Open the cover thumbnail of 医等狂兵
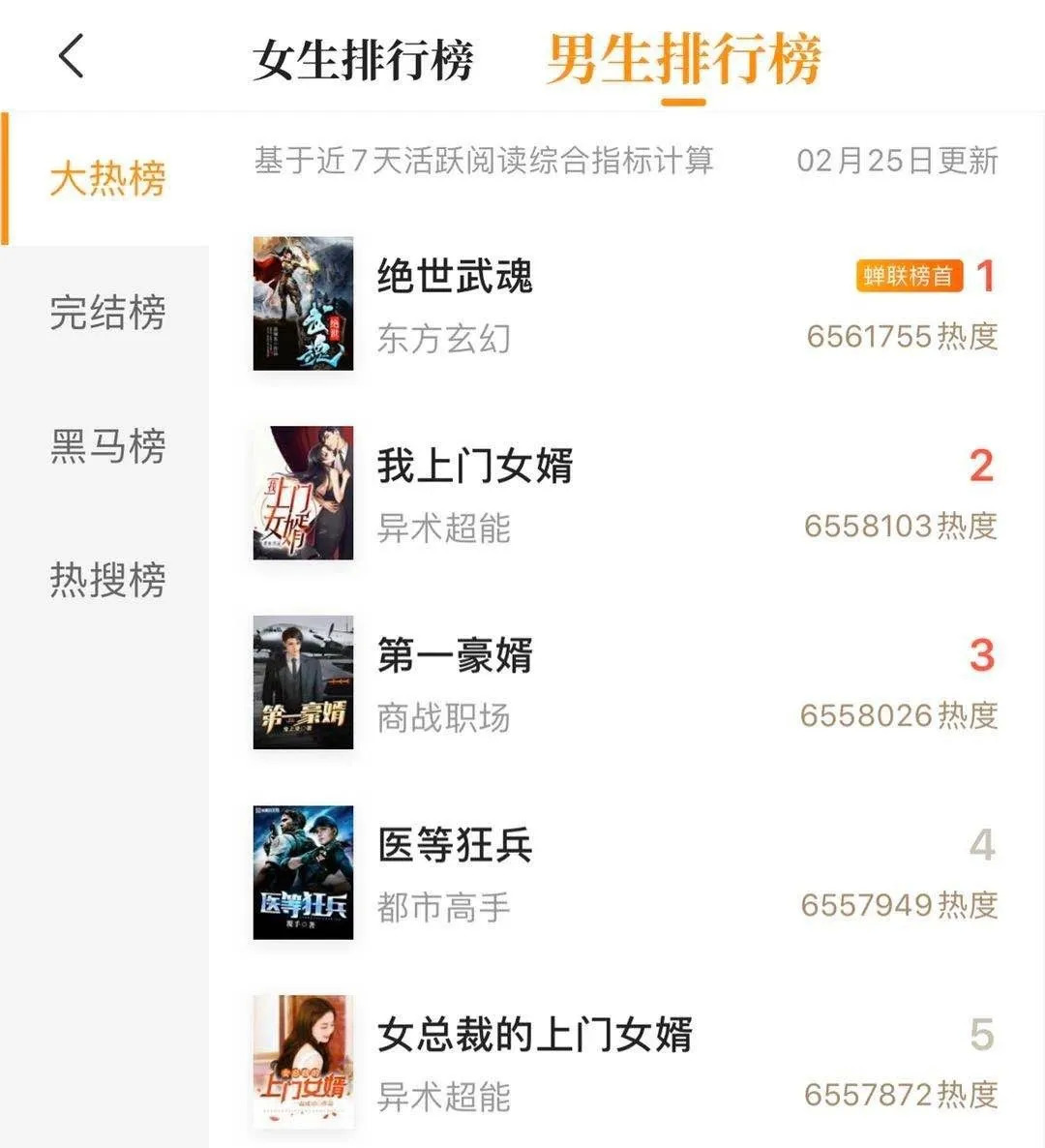 (x=303, y=873)
